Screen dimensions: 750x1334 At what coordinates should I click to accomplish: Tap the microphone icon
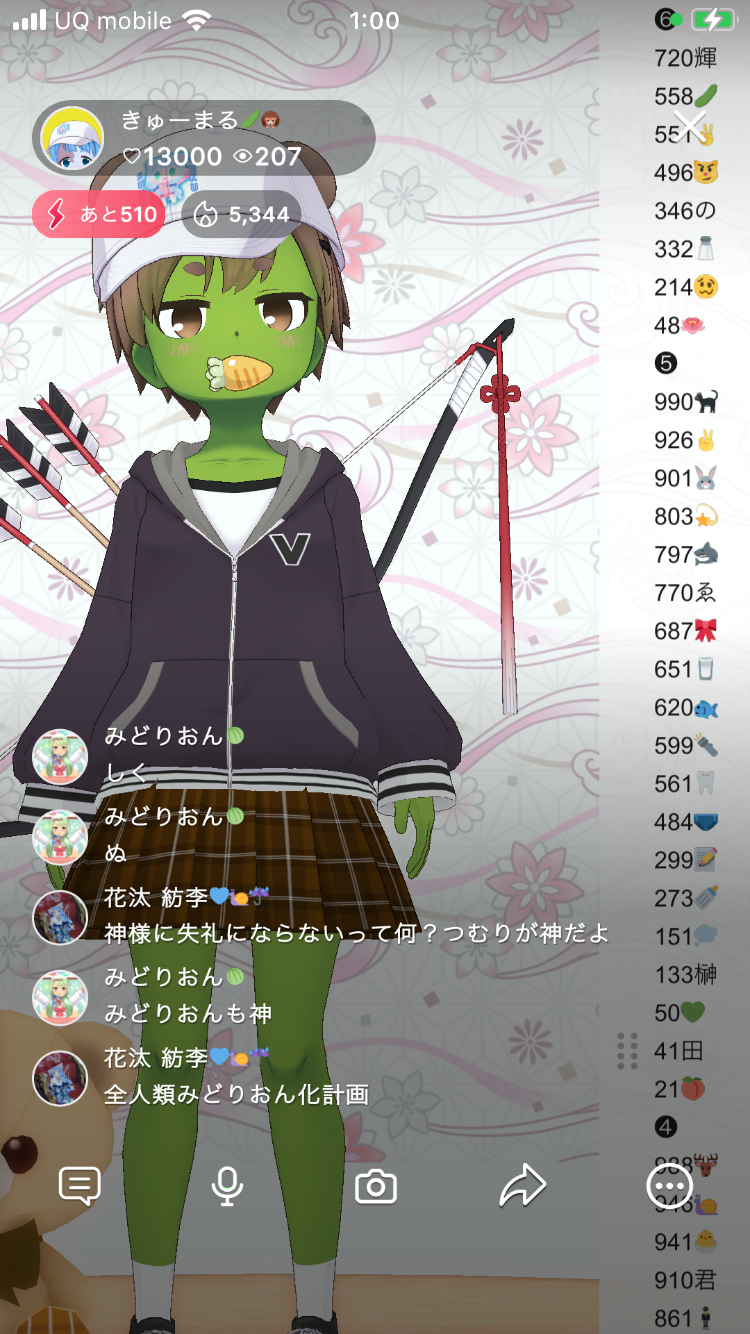pos(227,1186)
